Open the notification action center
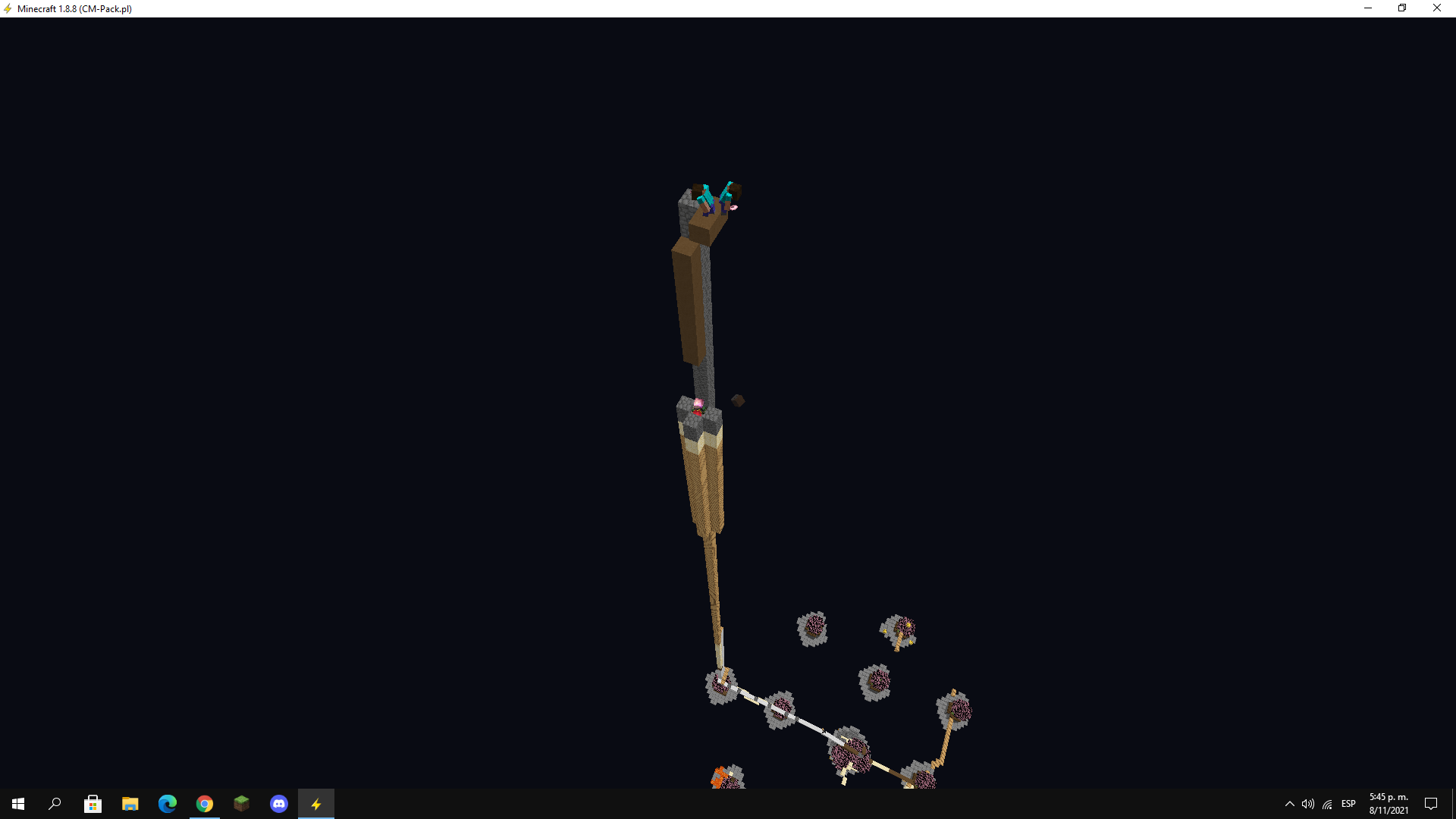 click(x=1431, y=804)
